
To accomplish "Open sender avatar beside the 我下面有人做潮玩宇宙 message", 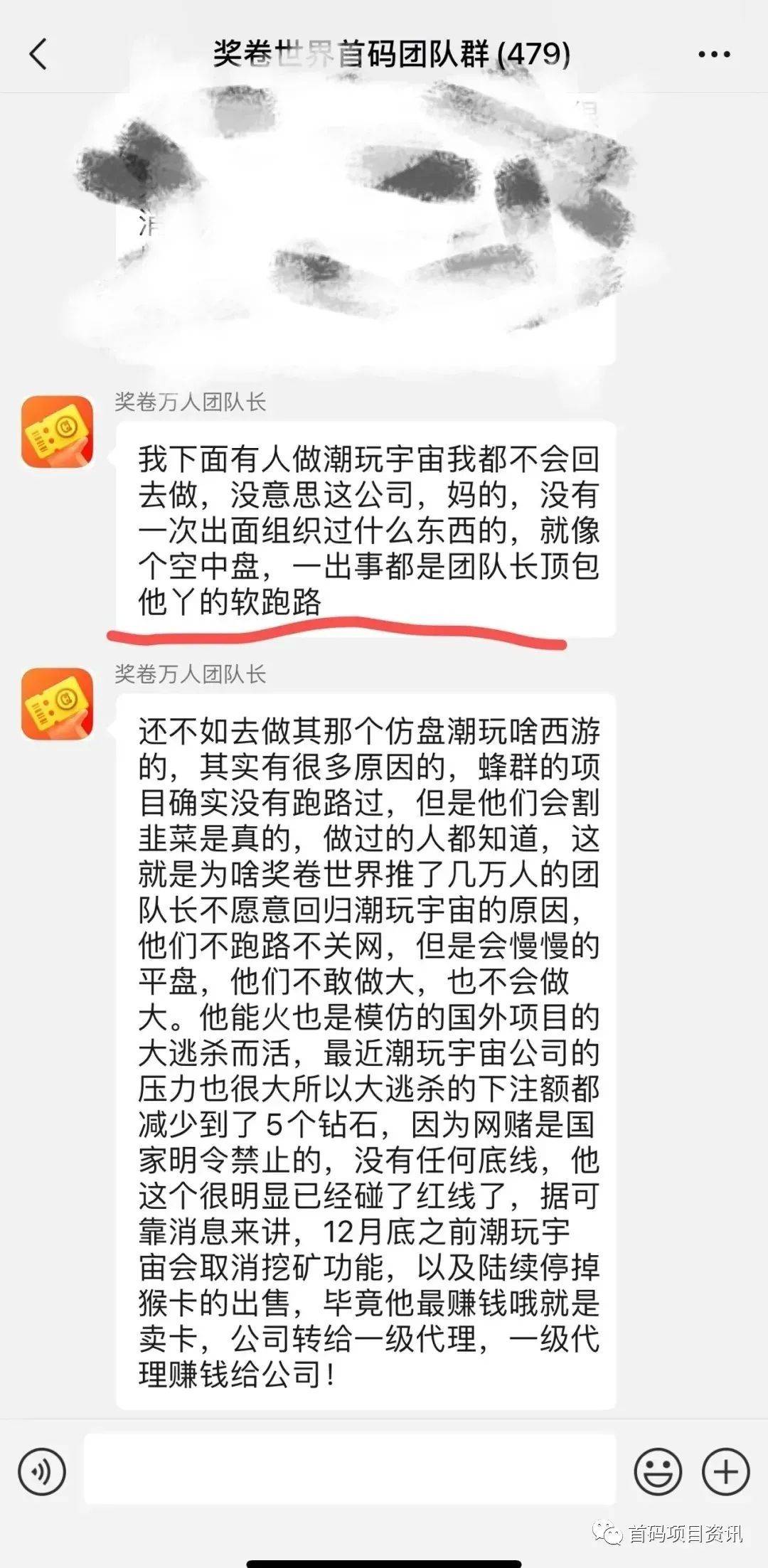I will [58, 432].
